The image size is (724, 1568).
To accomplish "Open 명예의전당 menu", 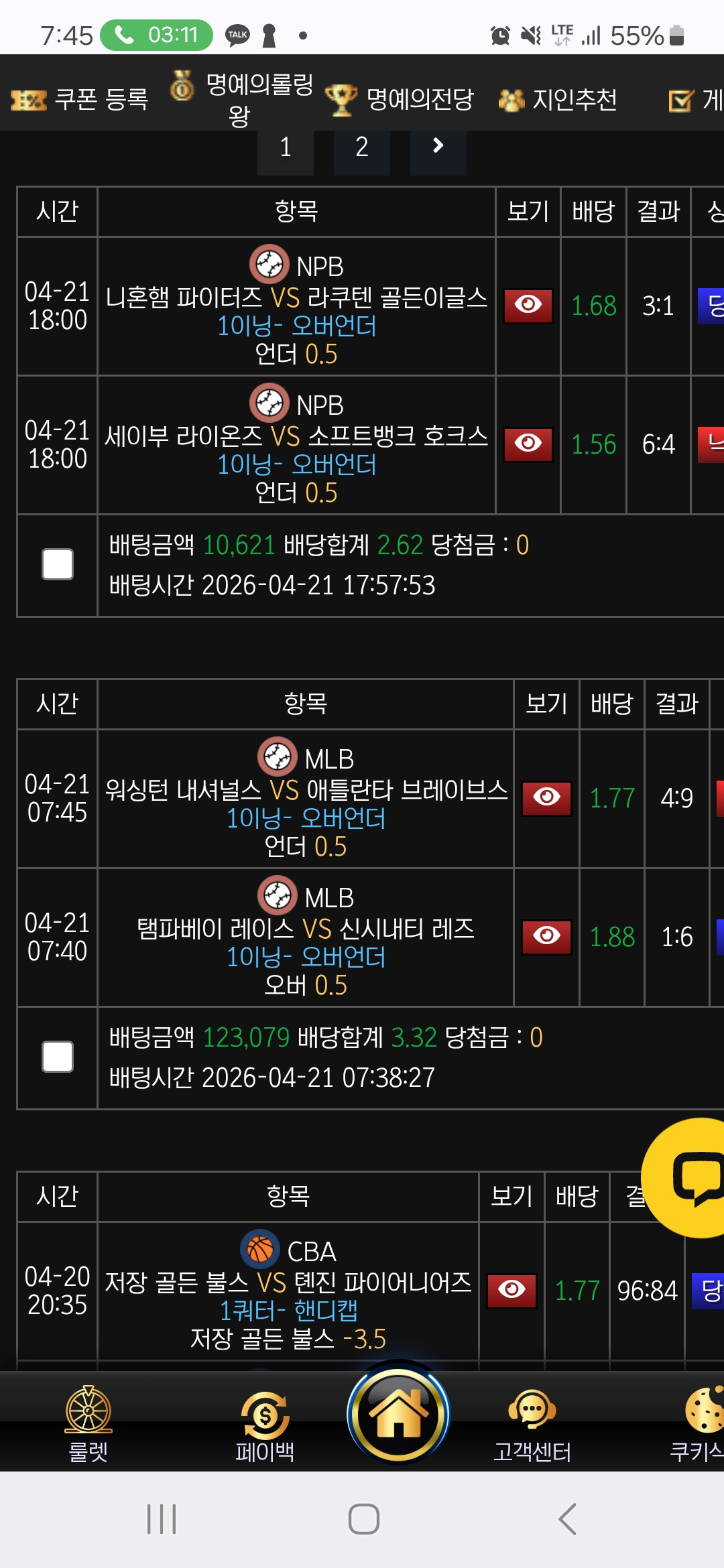I will coord(400,100).
